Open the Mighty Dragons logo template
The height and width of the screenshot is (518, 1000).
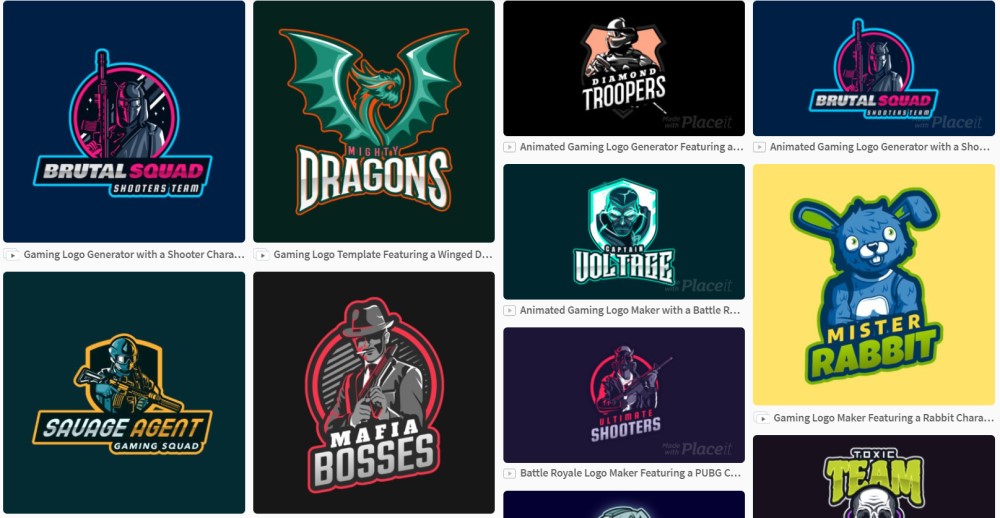coord(373,121)
